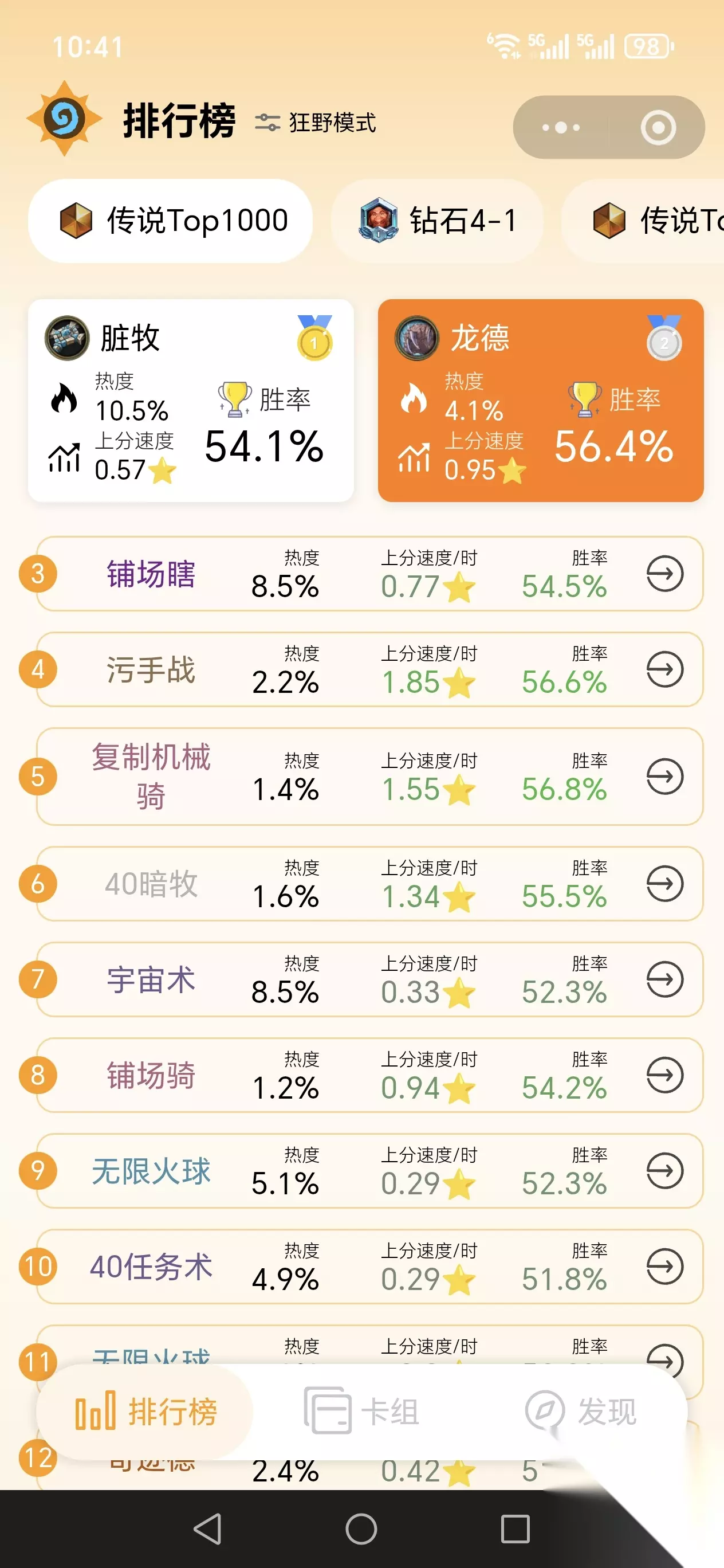
Task: Tap the system back button
Action: tap(207, 1528)
